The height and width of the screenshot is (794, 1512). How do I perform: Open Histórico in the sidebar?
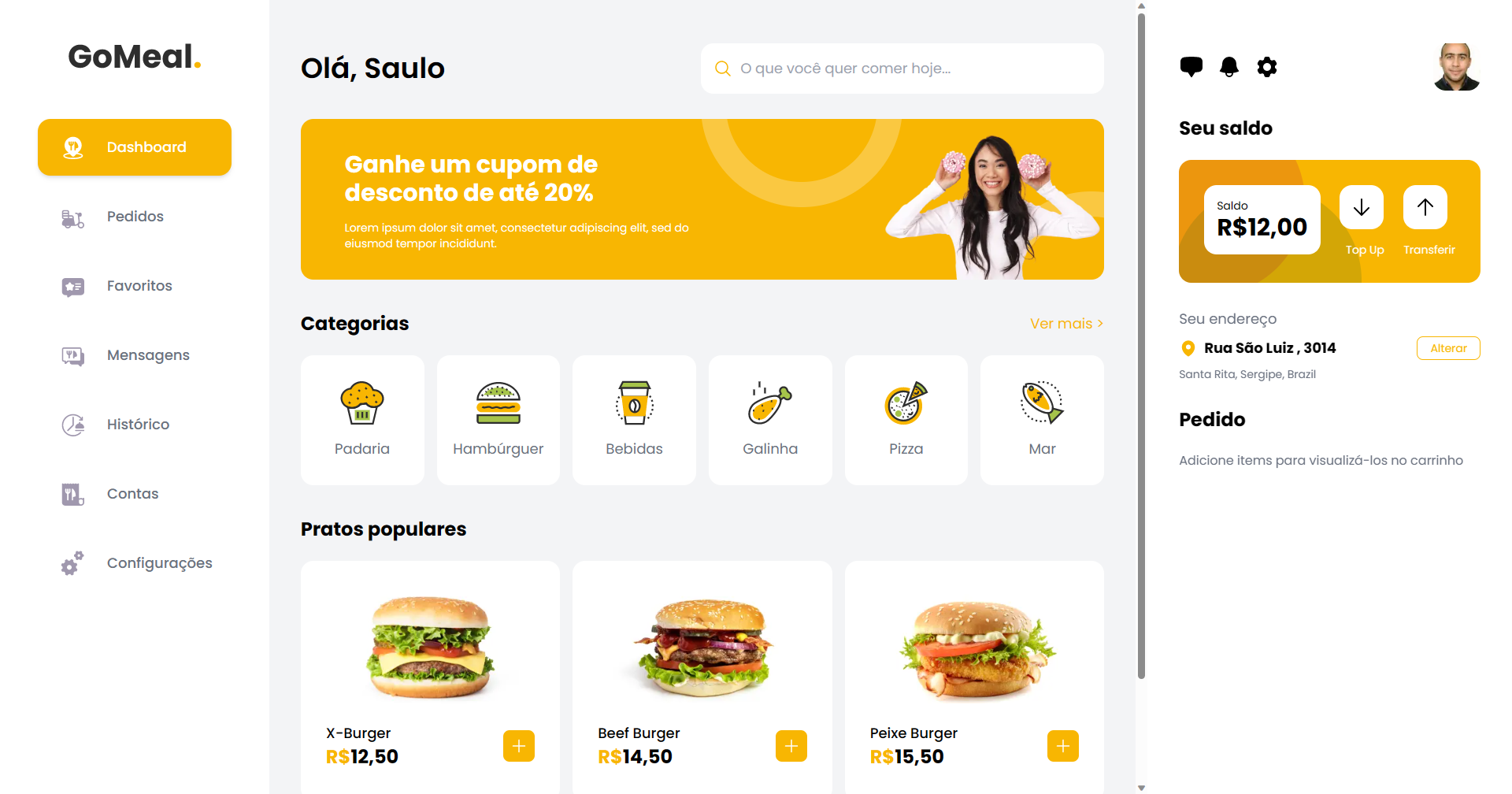point(137,425)
